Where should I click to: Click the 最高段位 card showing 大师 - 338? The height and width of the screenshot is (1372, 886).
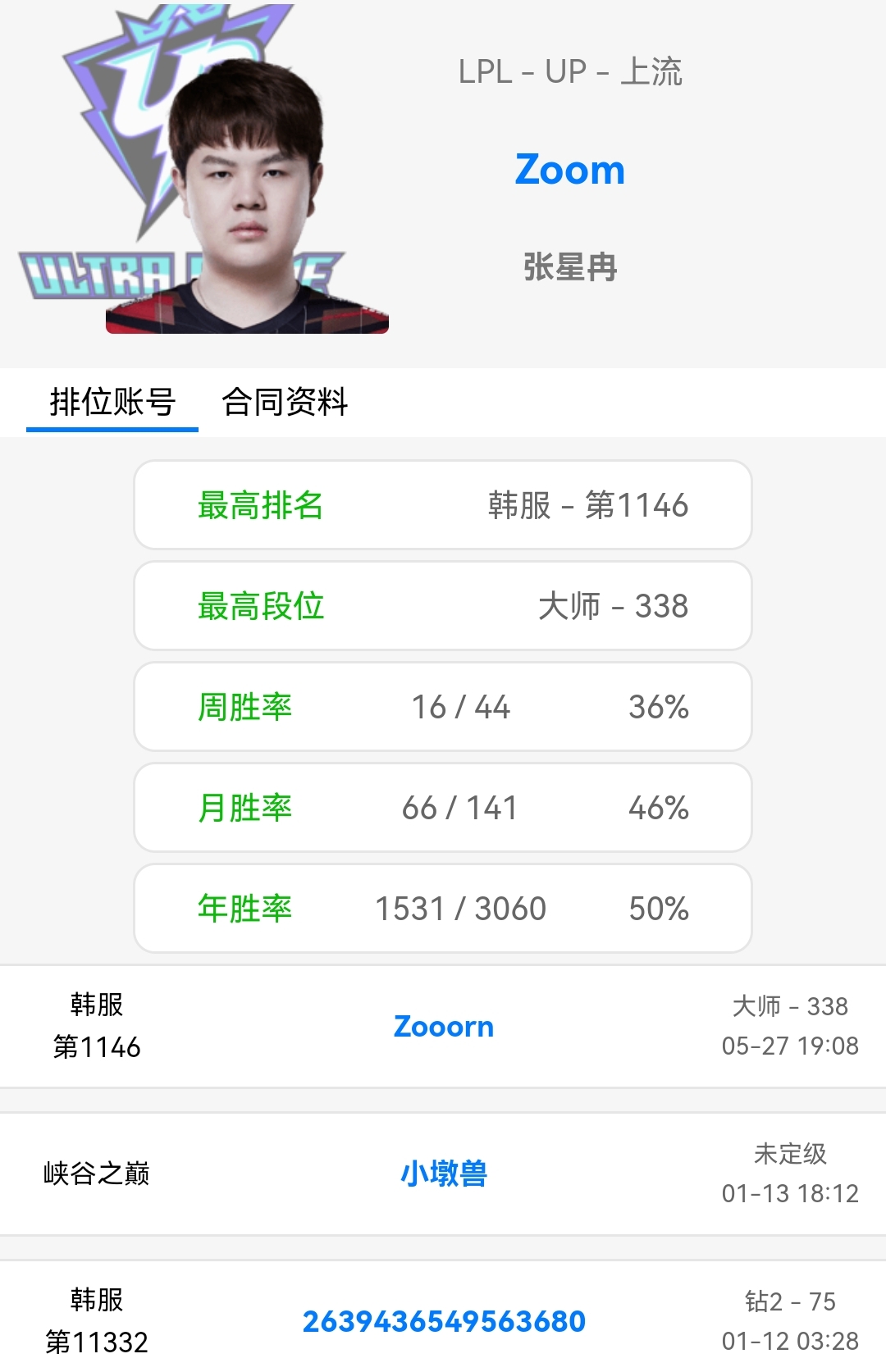click(443, 606)
